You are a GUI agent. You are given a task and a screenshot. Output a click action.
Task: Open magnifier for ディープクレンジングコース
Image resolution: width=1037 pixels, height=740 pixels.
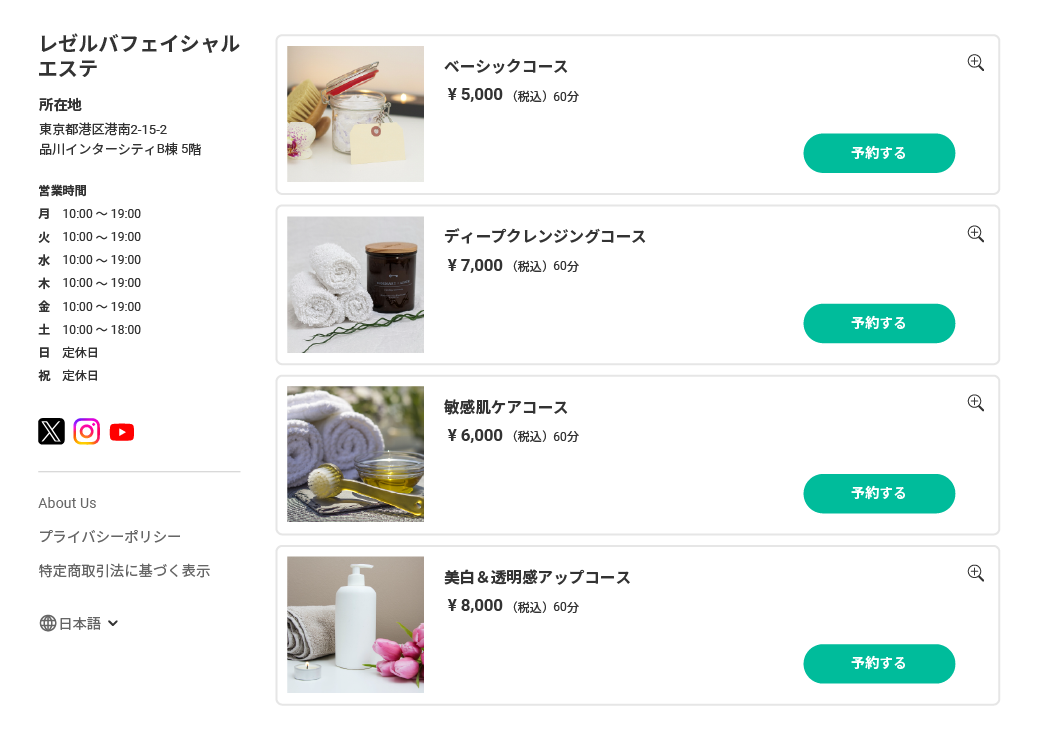click(976, 234)
